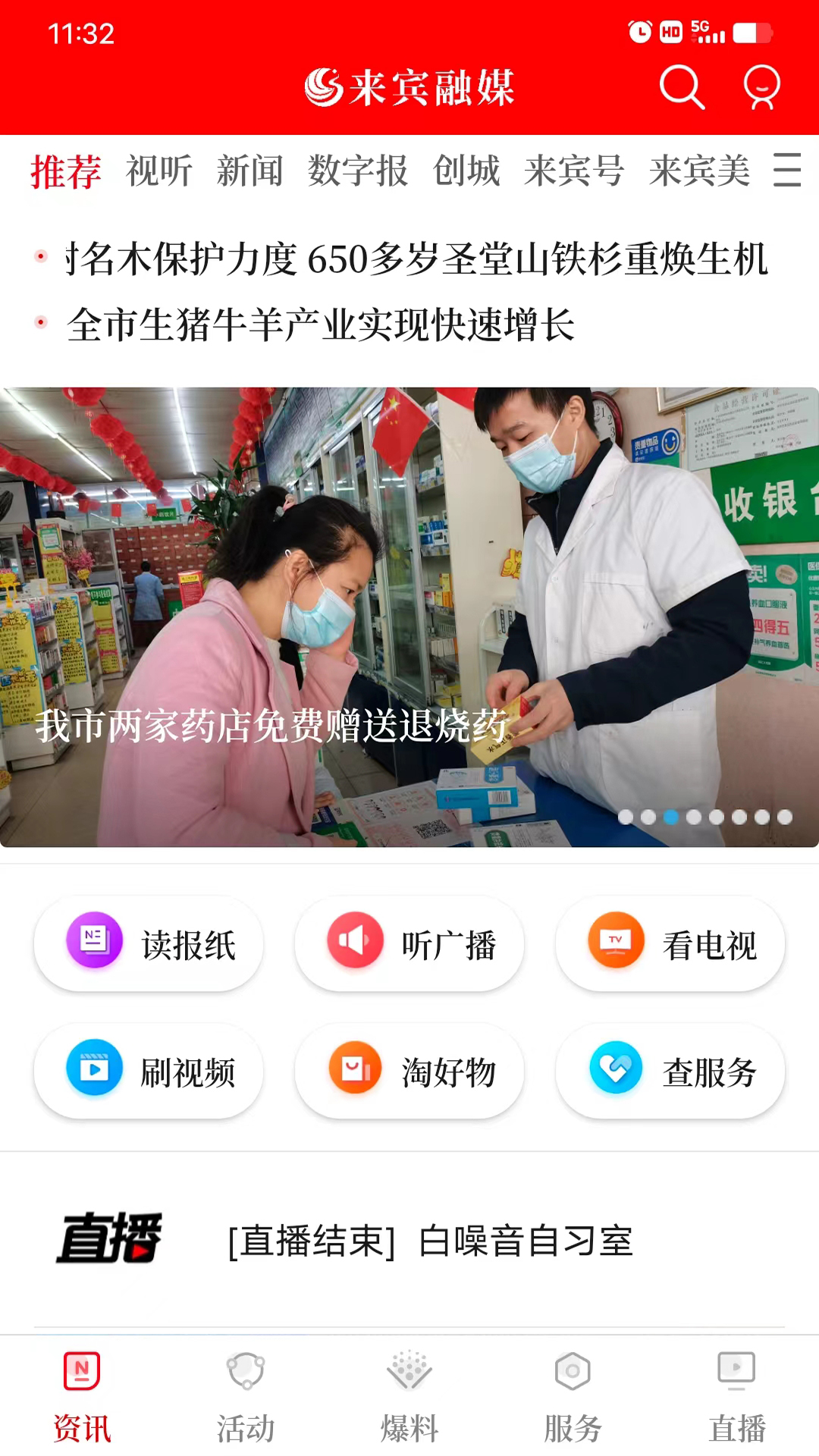Open the 白噪音自习室 live stream entry
The height and width of the screenshot is (1456, 819).
431,1241
